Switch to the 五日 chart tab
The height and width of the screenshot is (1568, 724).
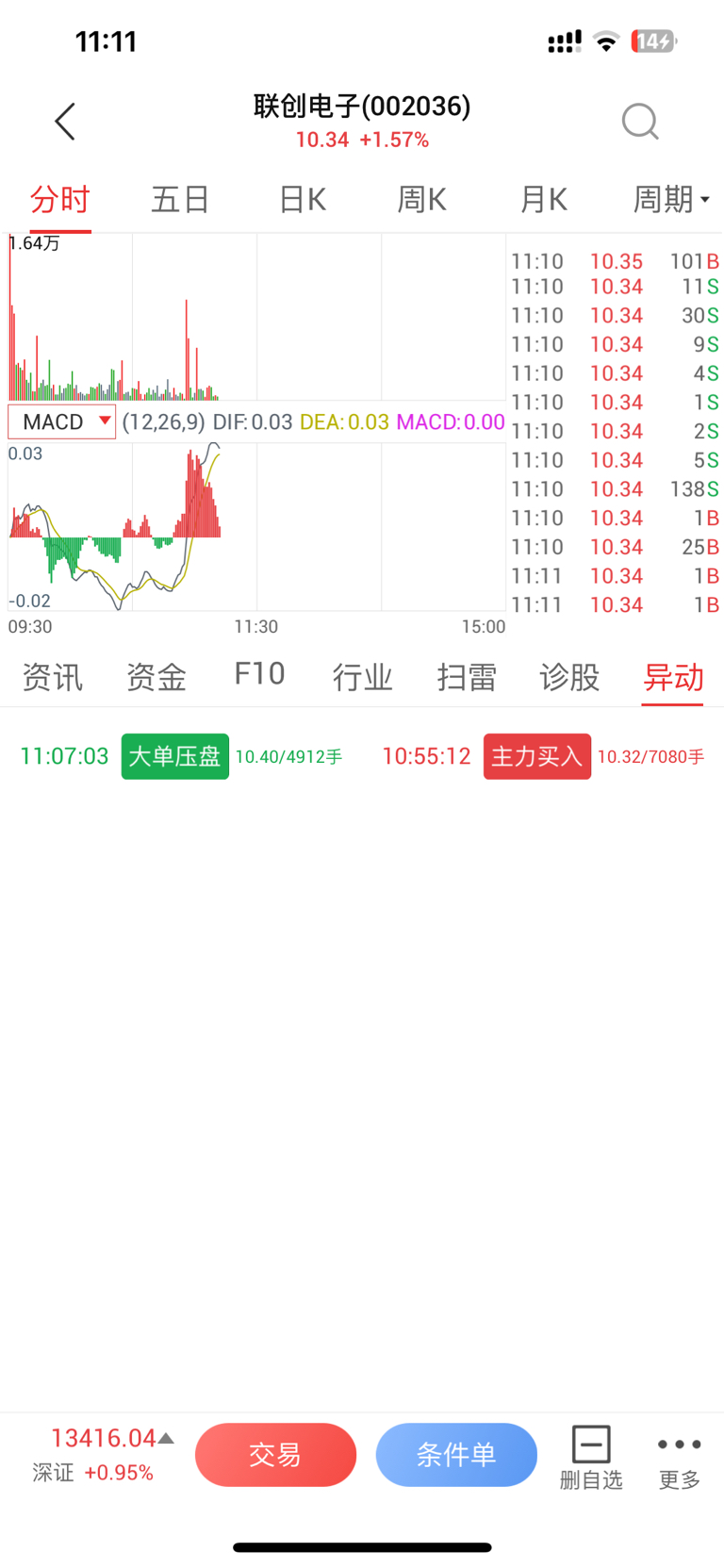pos(180,200)
